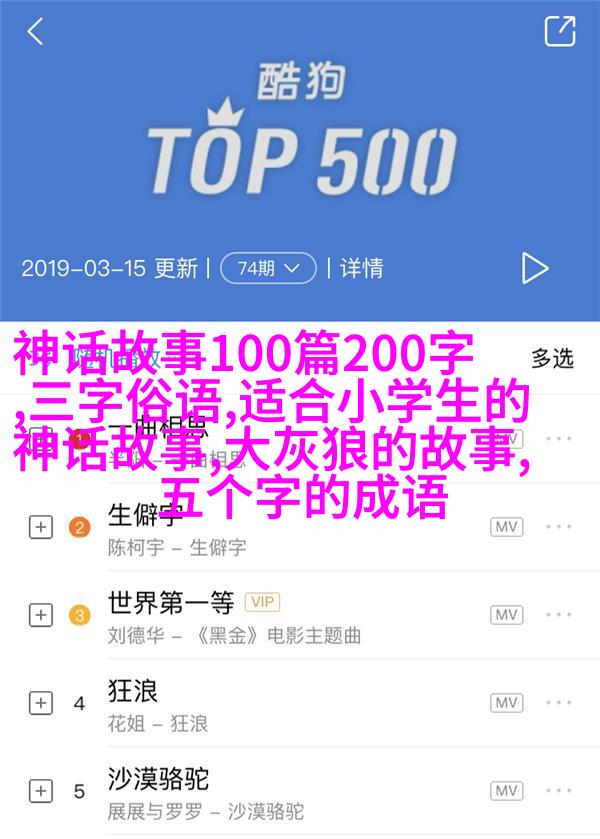Share the TOP 500 chart
This screenshot has width=600, height=839.
(559, 32)
